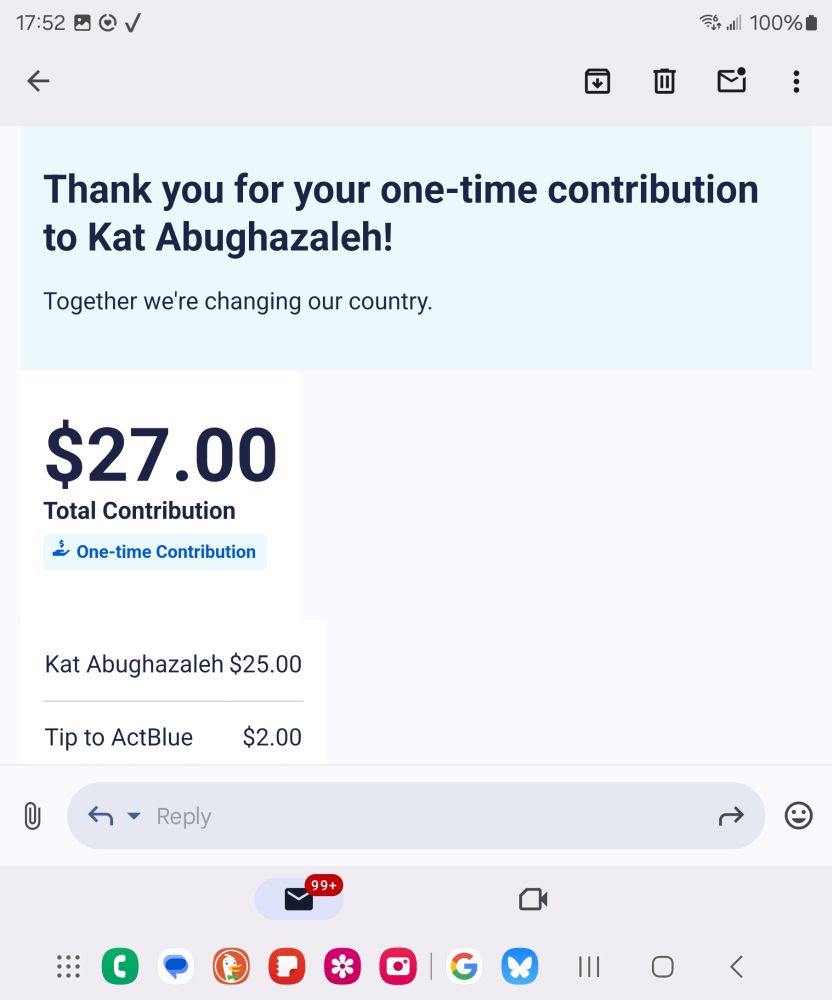832x1000 pixels.
Task: Delete the ActBlue receipt email
Action: 664,81
